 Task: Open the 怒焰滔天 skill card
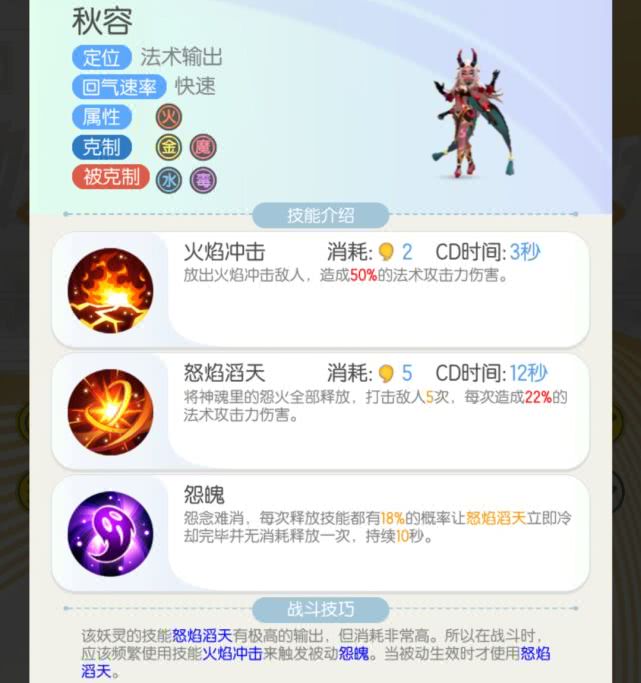(320, 411)
